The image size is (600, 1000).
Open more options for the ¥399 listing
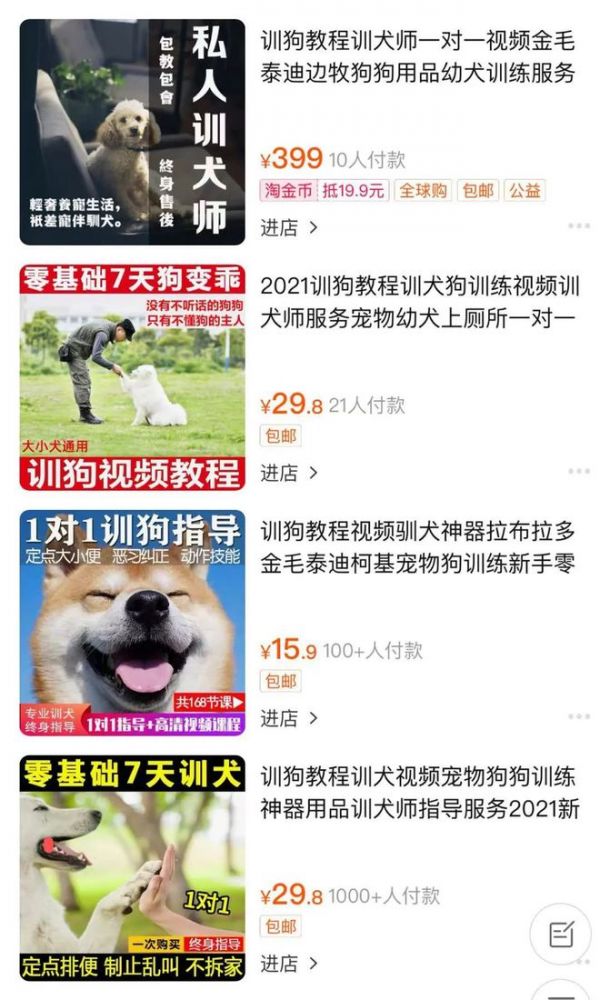click(578, 226)
